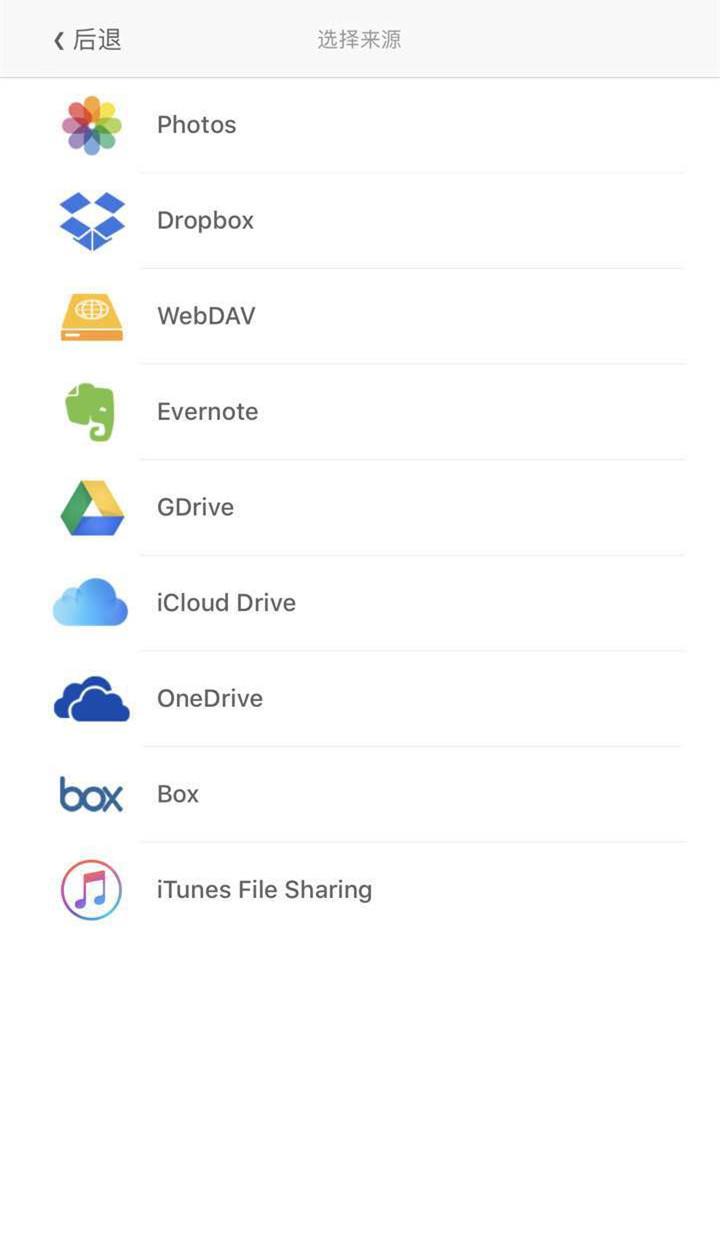This screenshot has height=1245, width=720.
Task: Select Photos as the source
Action: pos(197,125)
